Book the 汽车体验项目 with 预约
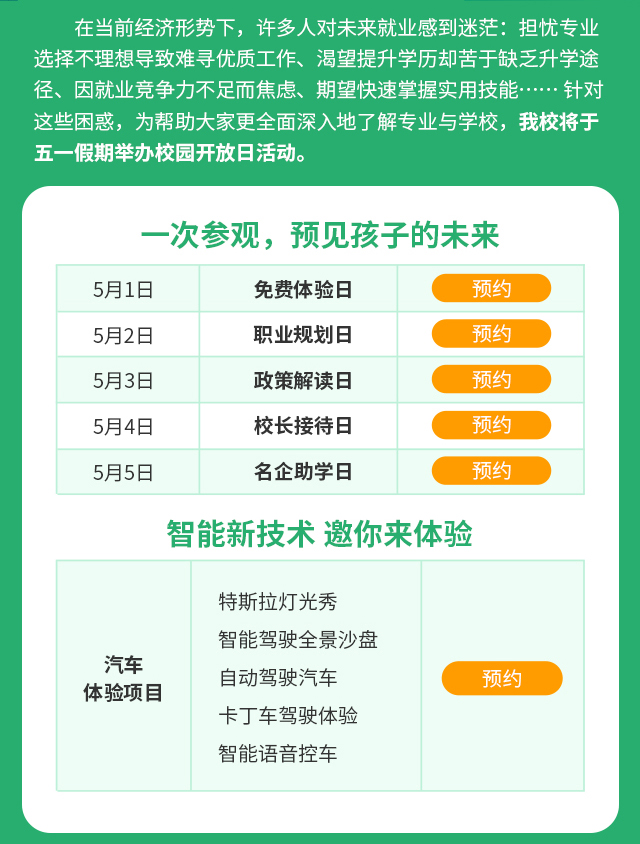Image resolution: width=640 pixels, height=844 pixels. (502, 678)
